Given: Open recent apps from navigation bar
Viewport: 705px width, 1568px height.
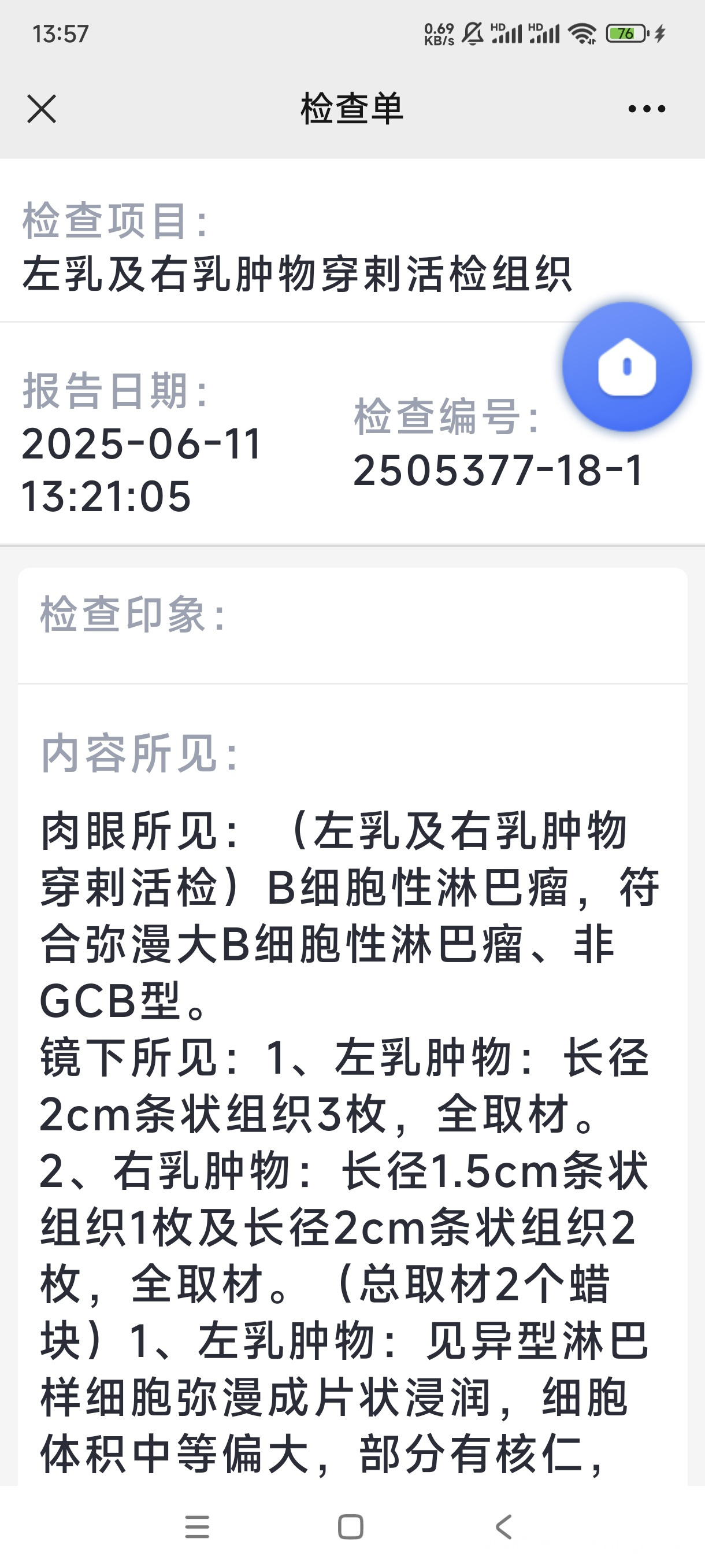Looking at the screenshot, I should (x=197, y=1526).
